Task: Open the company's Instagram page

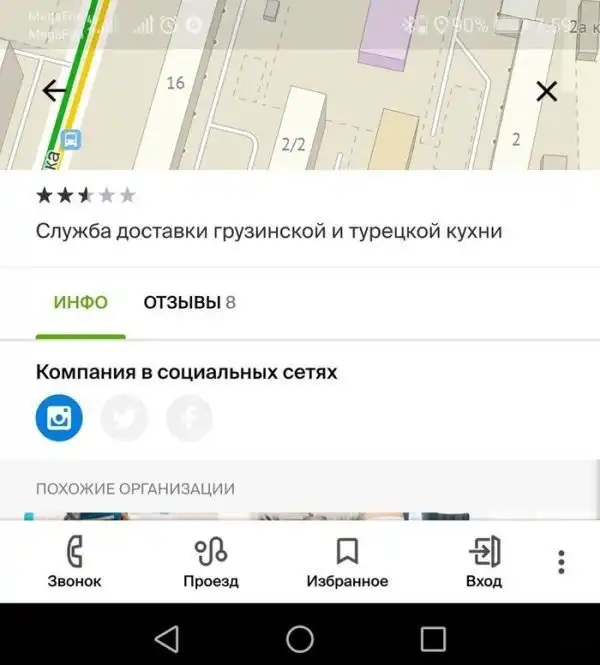Action: pyautogui.click(x=59, y=419)
